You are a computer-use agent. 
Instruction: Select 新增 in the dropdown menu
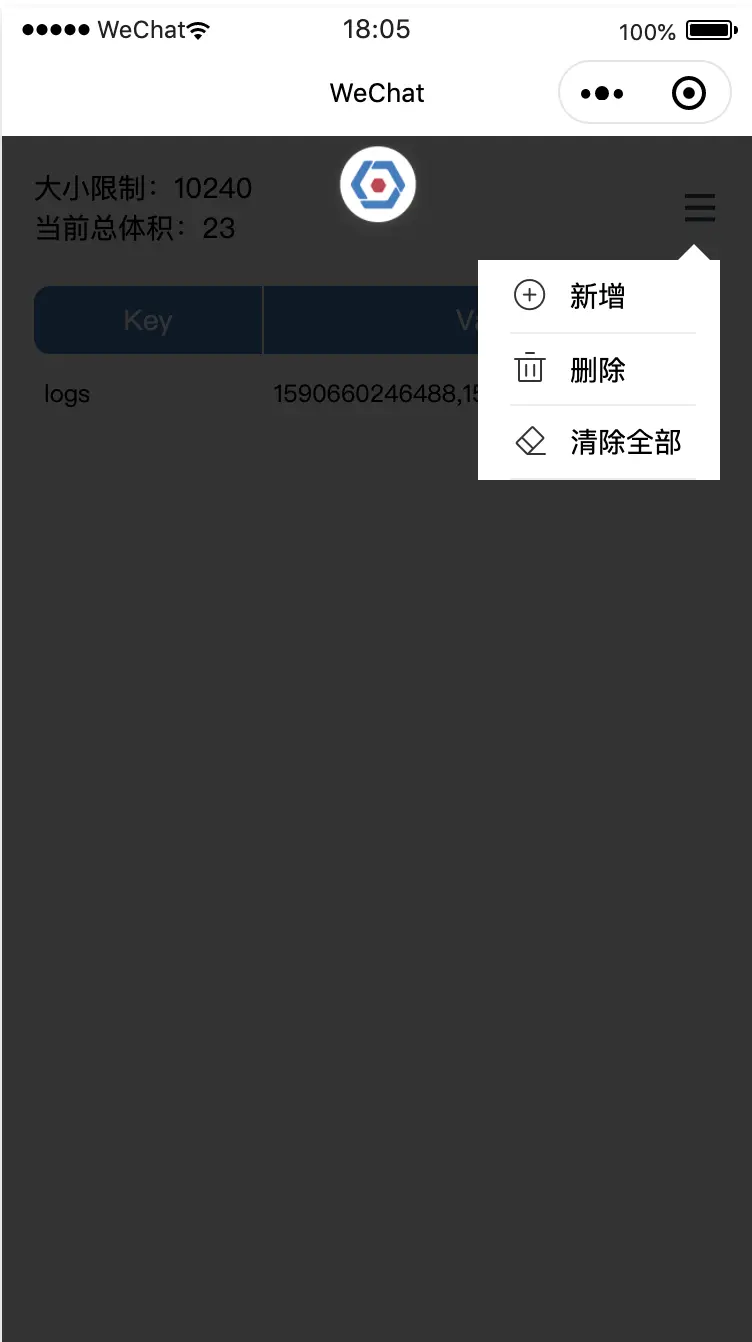[x=598, y=296]
